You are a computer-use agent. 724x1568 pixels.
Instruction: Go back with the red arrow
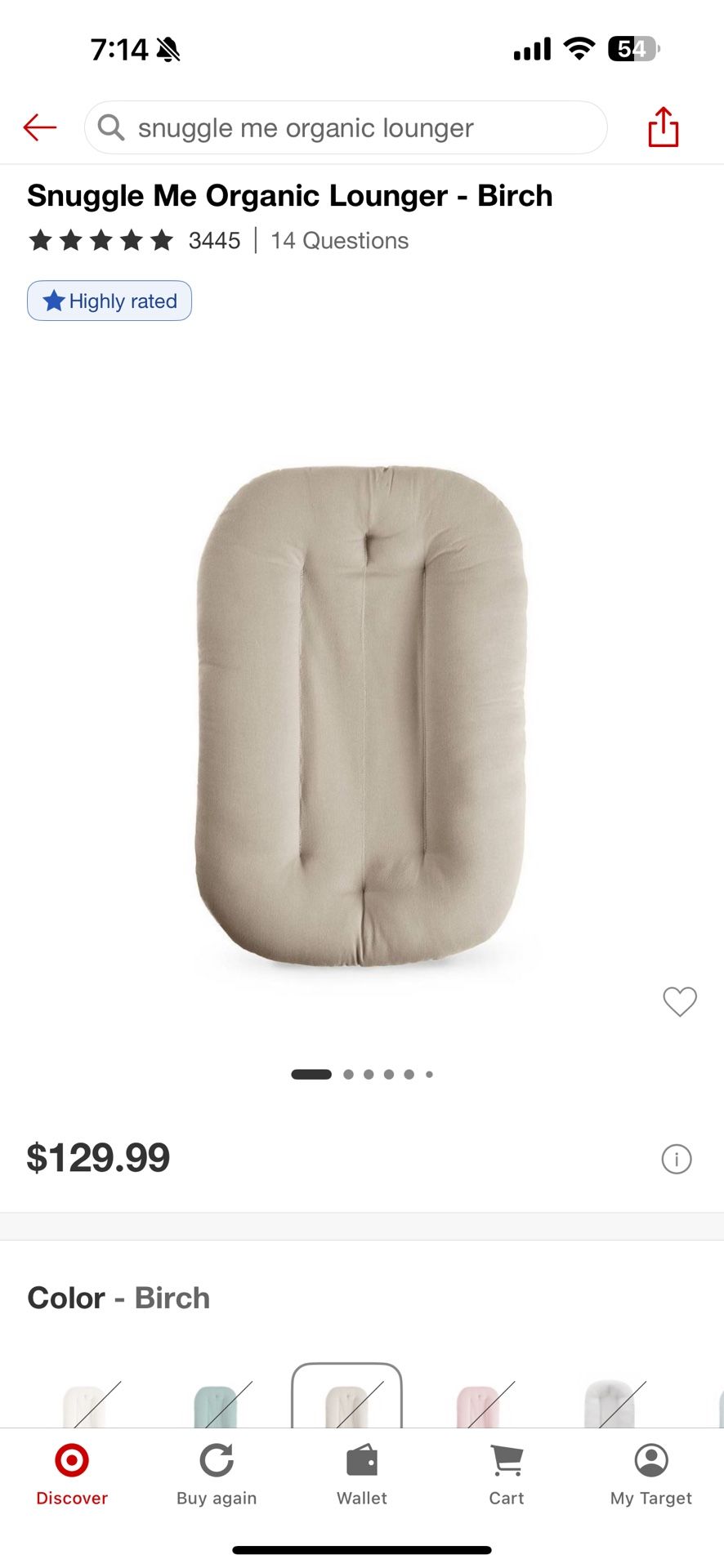click(39, 127)
